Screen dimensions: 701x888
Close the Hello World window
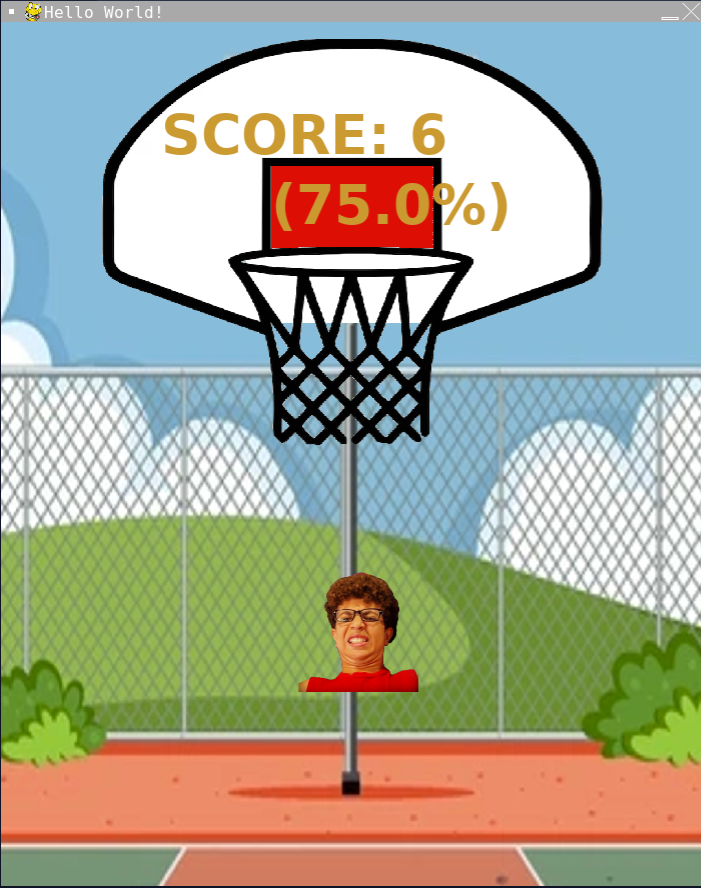tap(690, 11)
